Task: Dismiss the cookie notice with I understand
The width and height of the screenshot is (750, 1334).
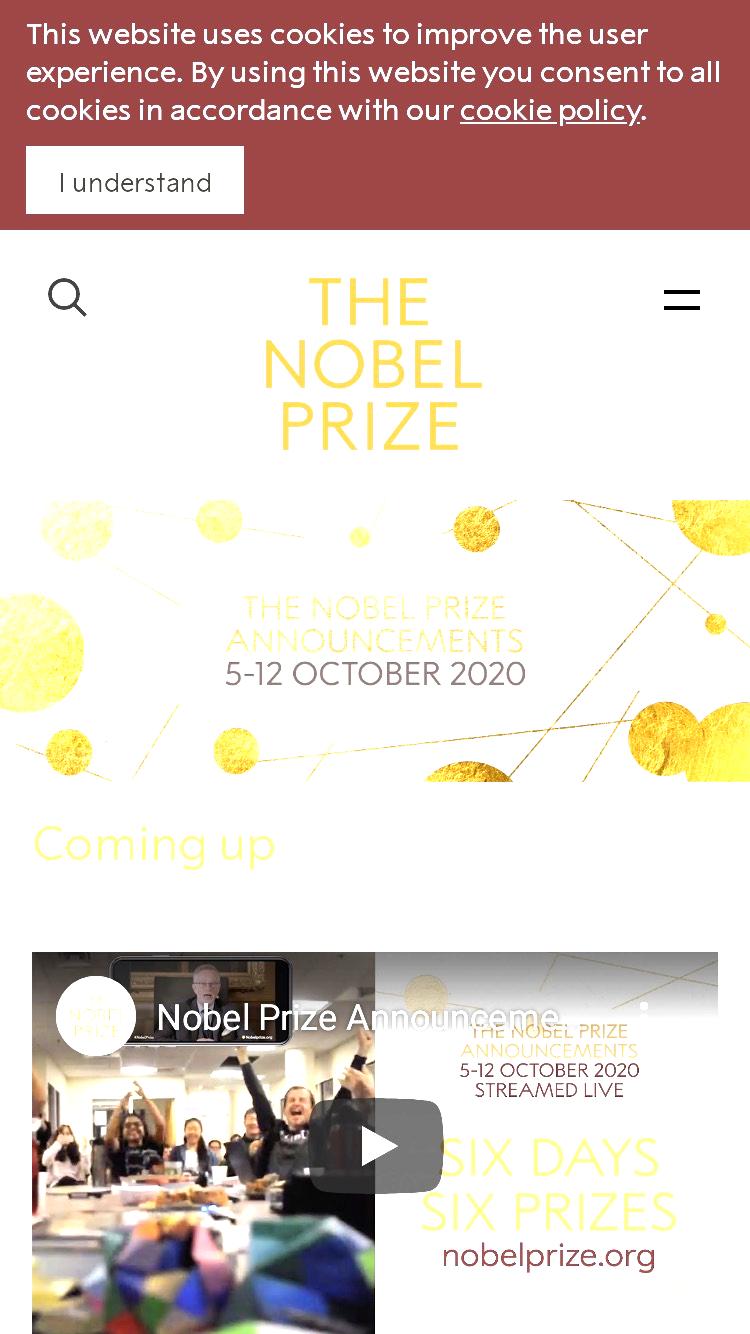Action: [135, 180]
